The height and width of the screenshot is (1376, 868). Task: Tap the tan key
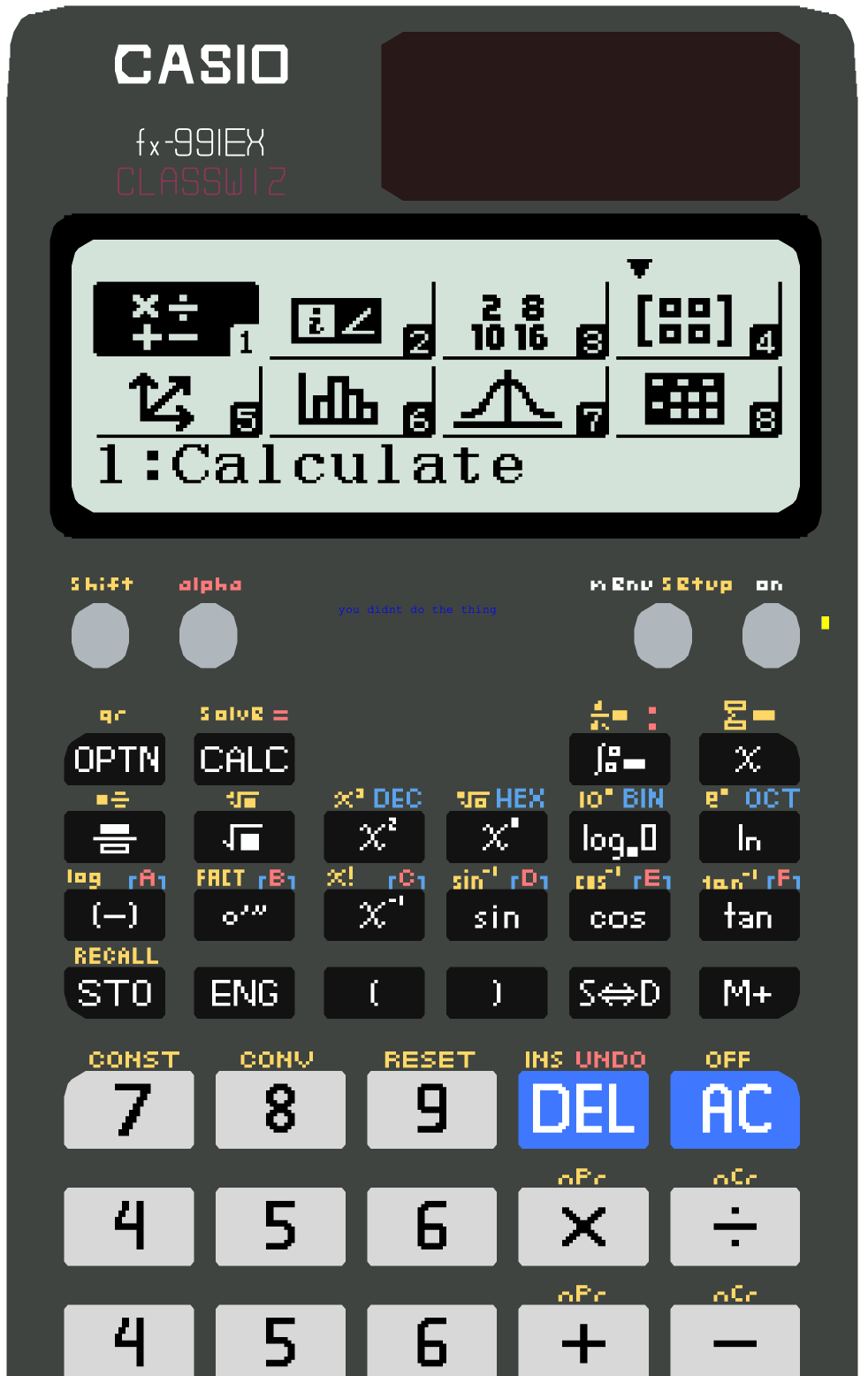coord(749,915)
